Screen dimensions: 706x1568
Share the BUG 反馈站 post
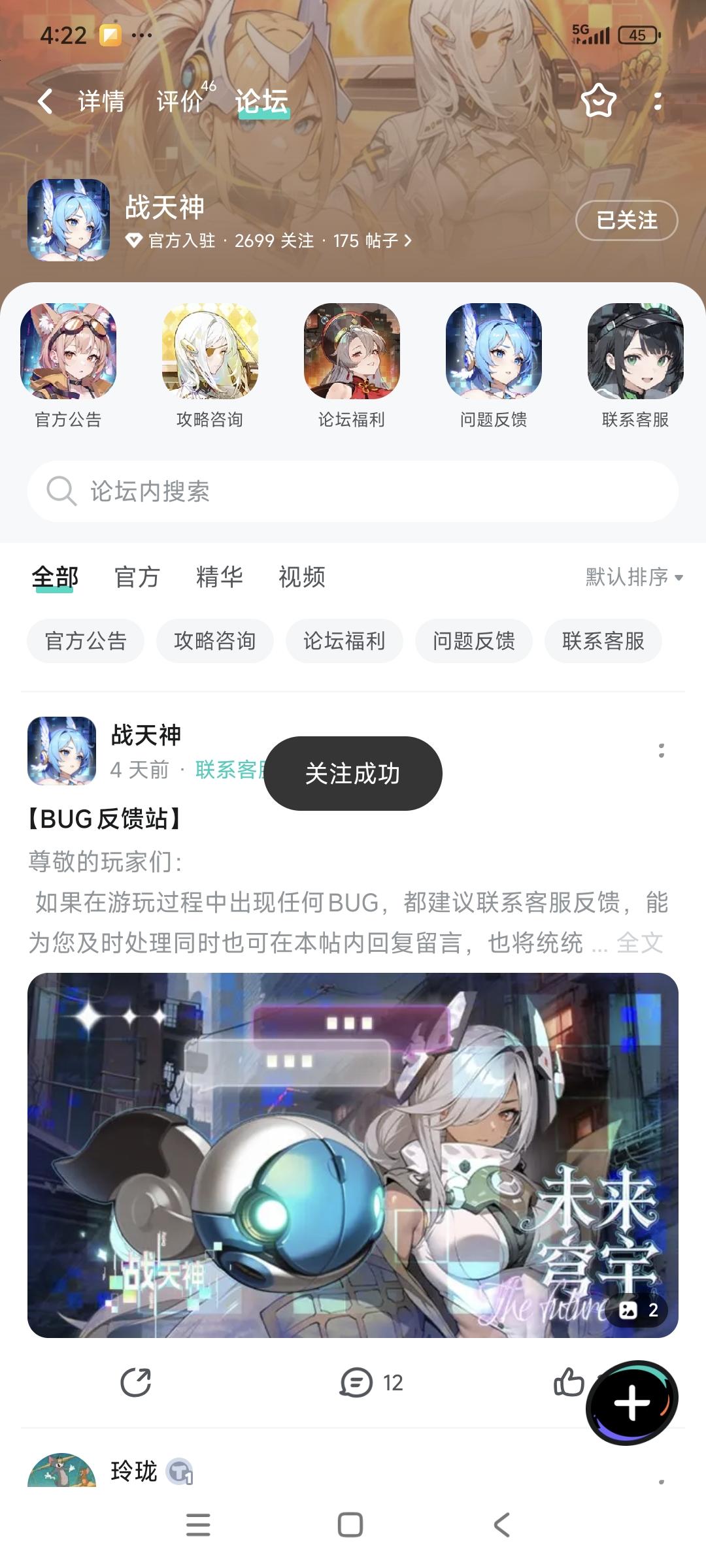[x=135, y=1382]
